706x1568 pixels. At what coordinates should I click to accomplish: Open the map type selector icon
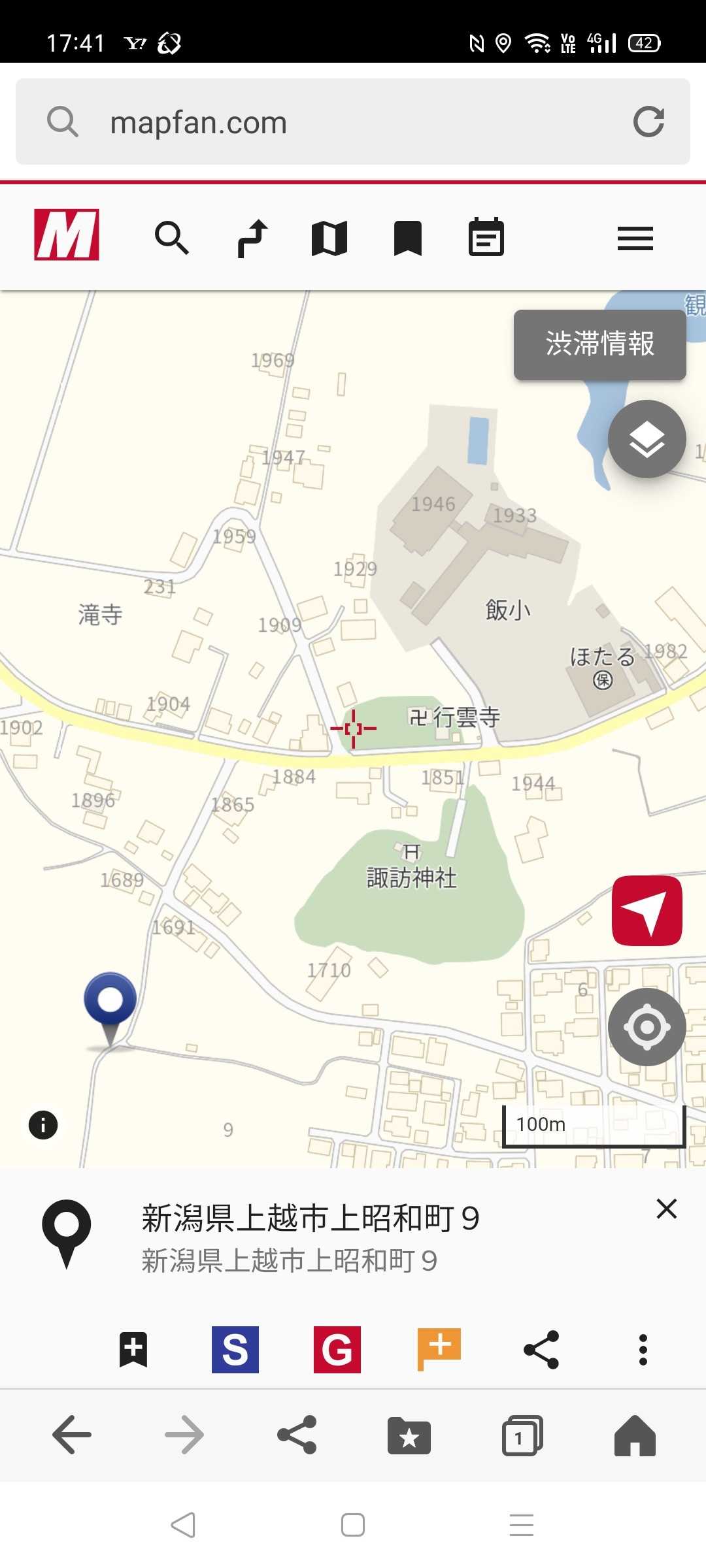[329, 238]
